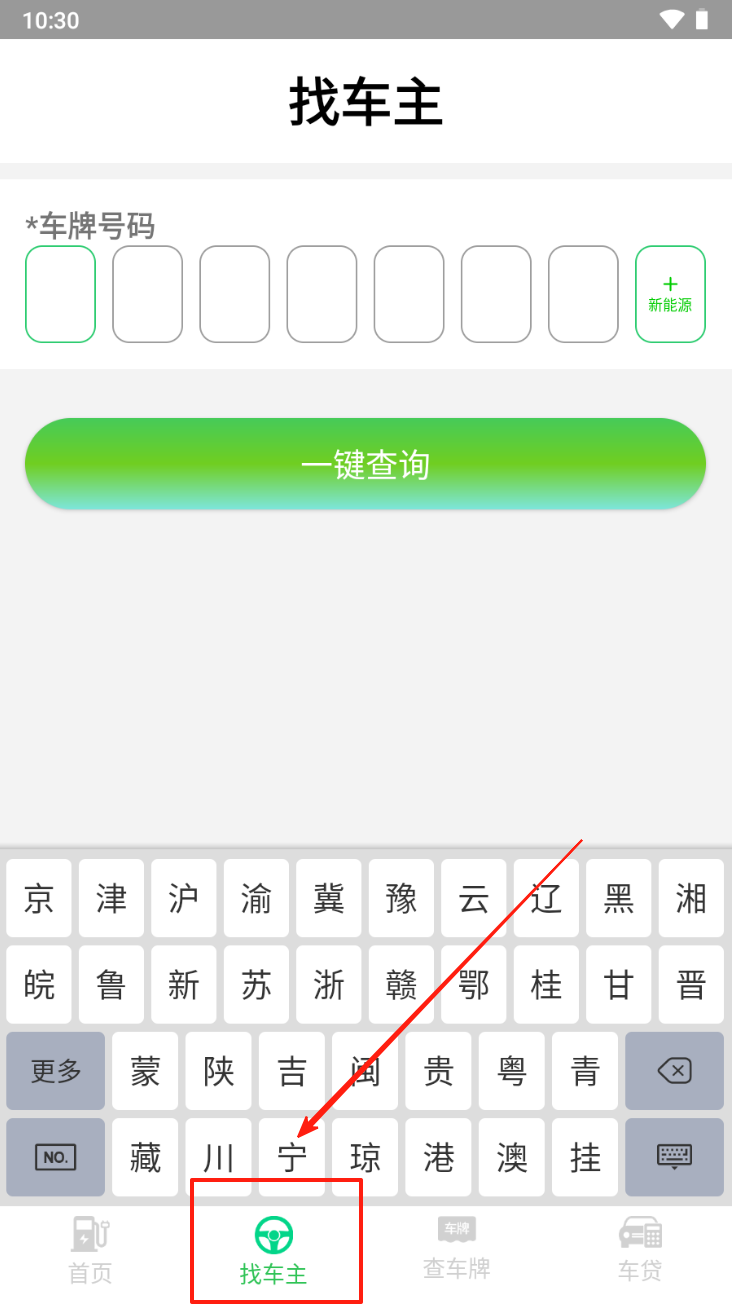Select the 找车主 tab
Viewport: 732px width, 1304px height.
(x=273, y=1252)
